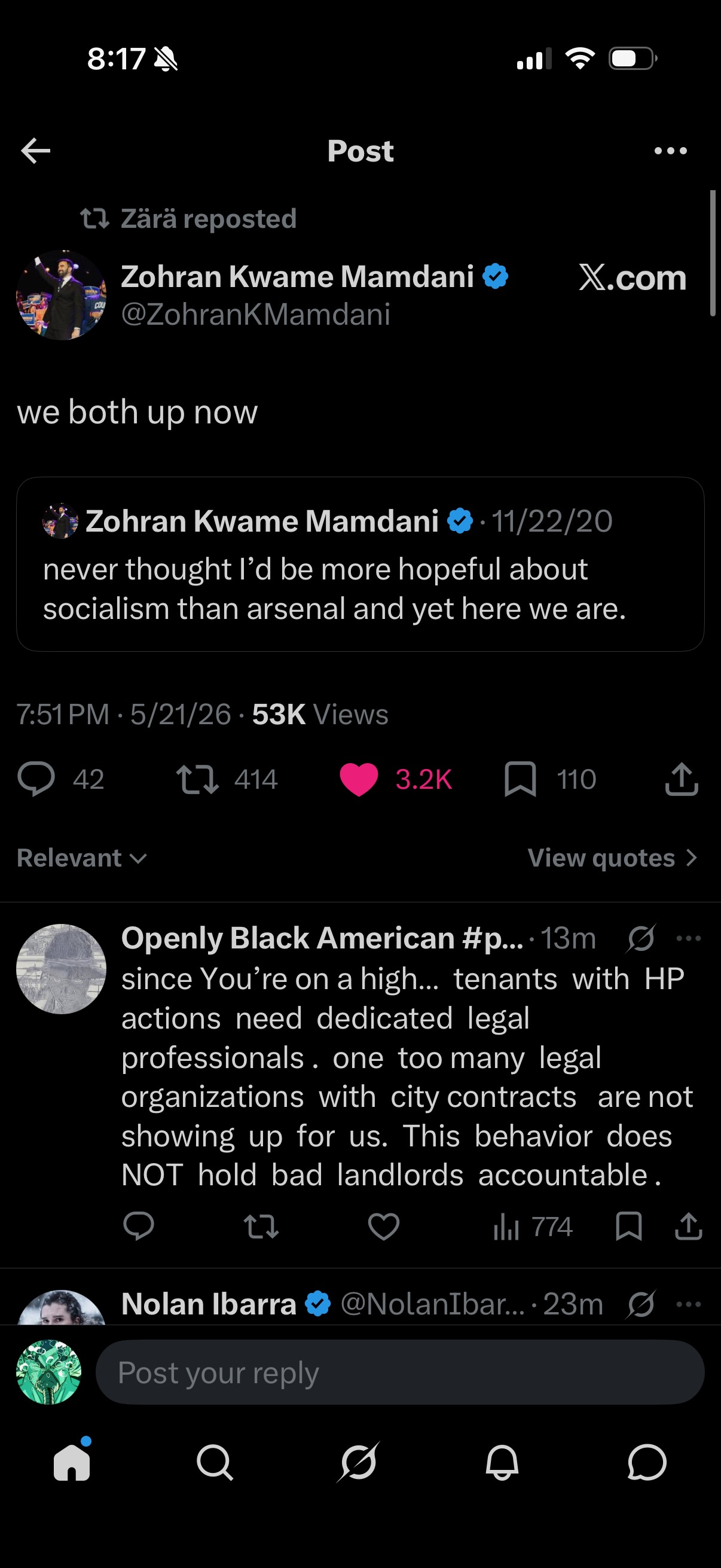Open Zohran Kwame Mamdani's profile picture
Image resolution: width=721 pixels, height=1568 pixels.
(x=61, y=295)
